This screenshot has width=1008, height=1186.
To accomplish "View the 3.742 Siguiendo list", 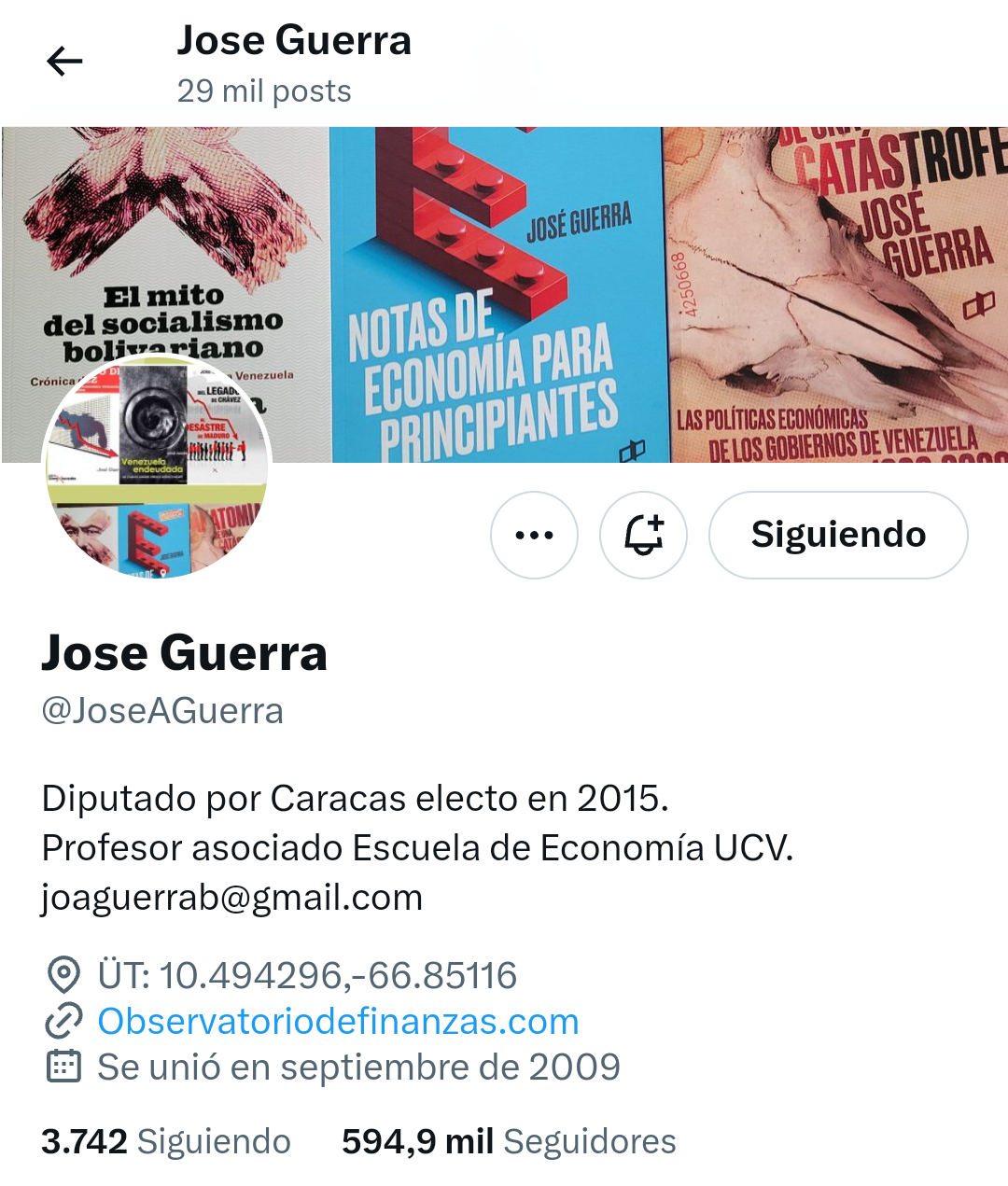I will tap(166, 1141).
